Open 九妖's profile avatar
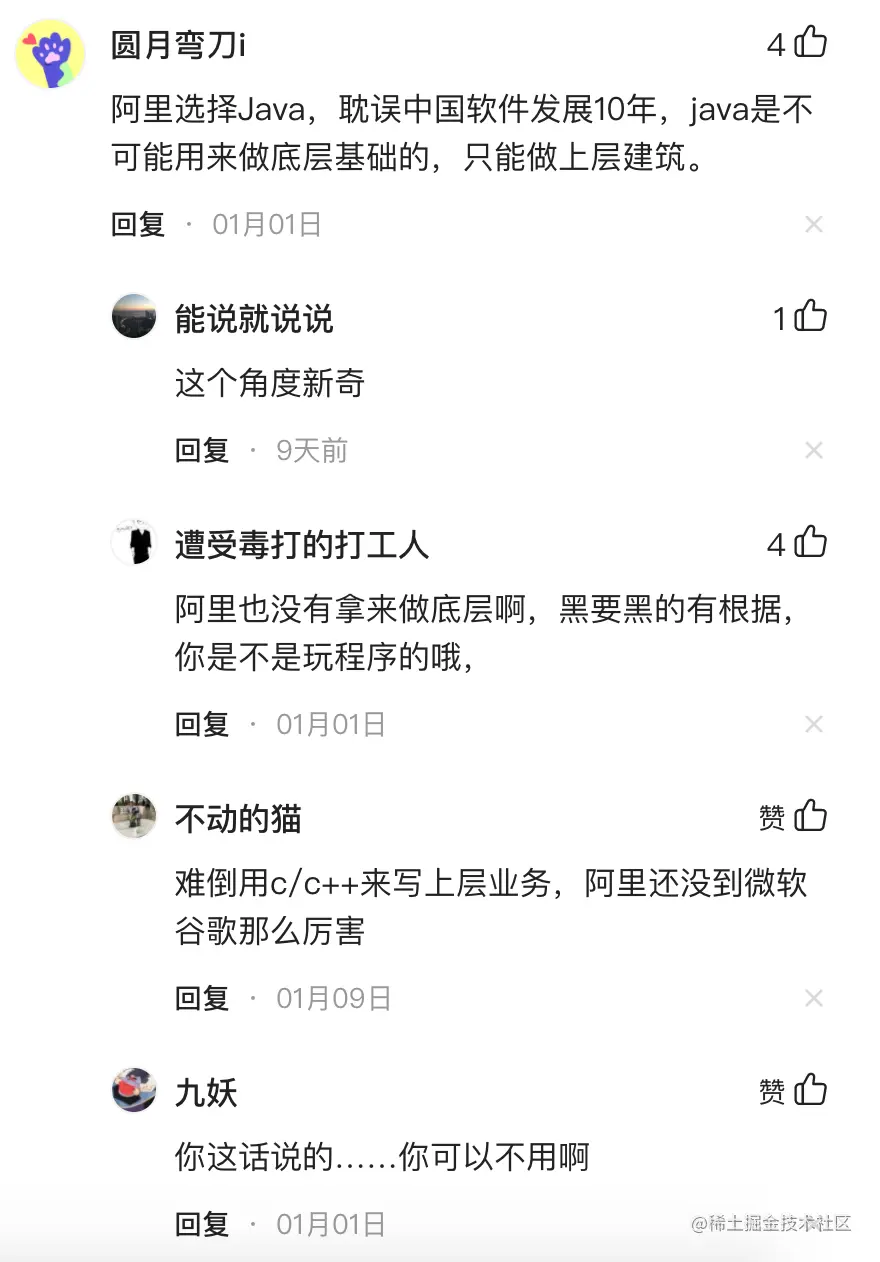Screen dimensions: 880x1262 point(134,1090)
